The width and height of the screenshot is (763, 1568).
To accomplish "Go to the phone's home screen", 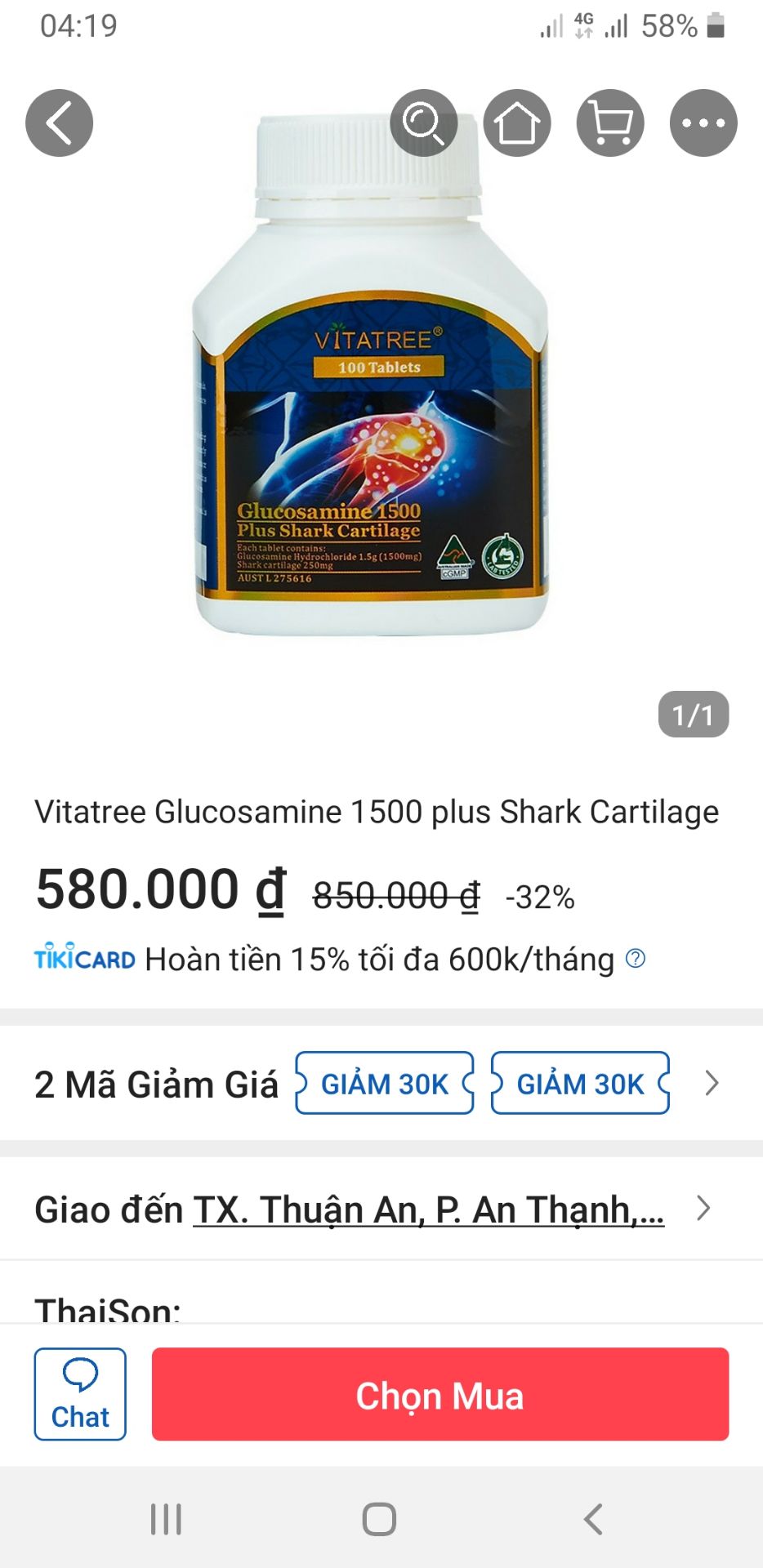I will (x=379, y=1520).
